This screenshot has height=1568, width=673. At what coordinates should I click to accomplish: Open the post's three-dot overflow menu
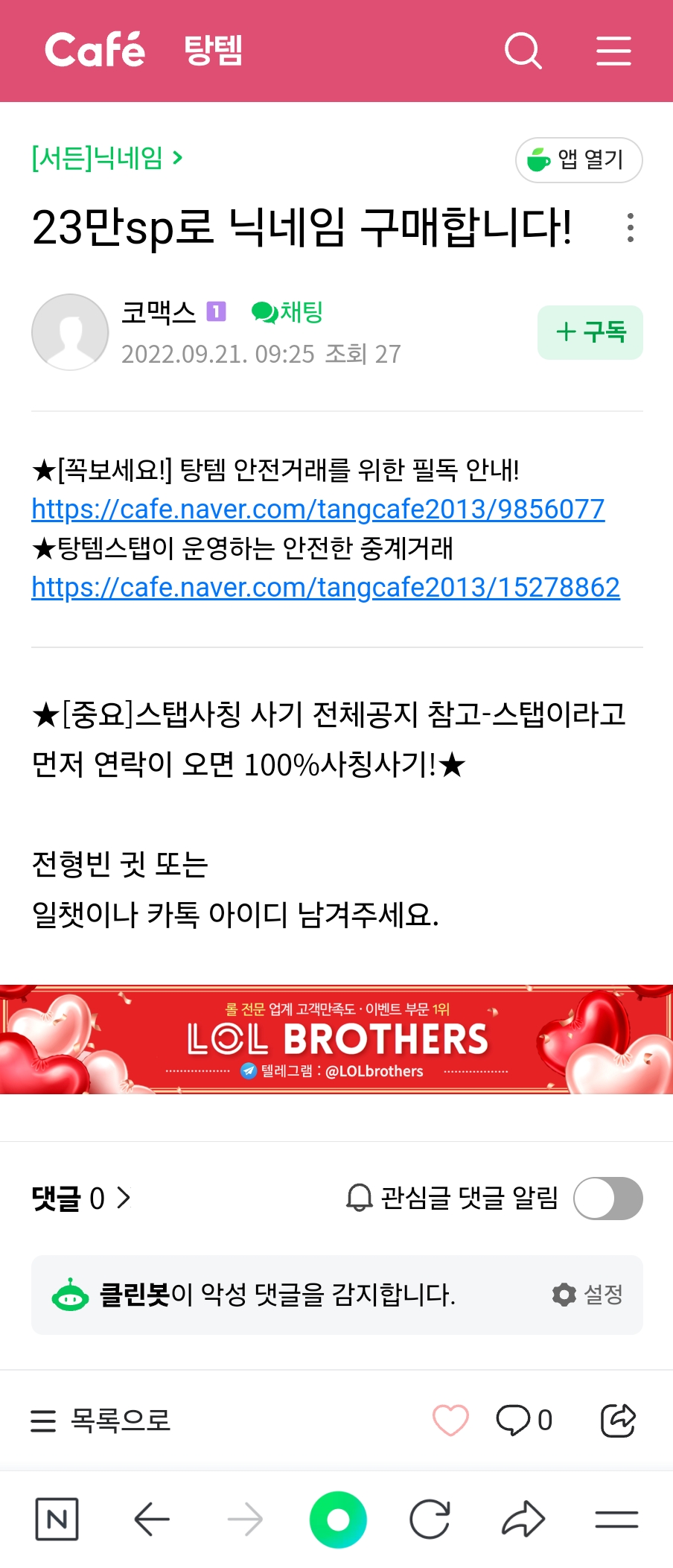[630, 228]
